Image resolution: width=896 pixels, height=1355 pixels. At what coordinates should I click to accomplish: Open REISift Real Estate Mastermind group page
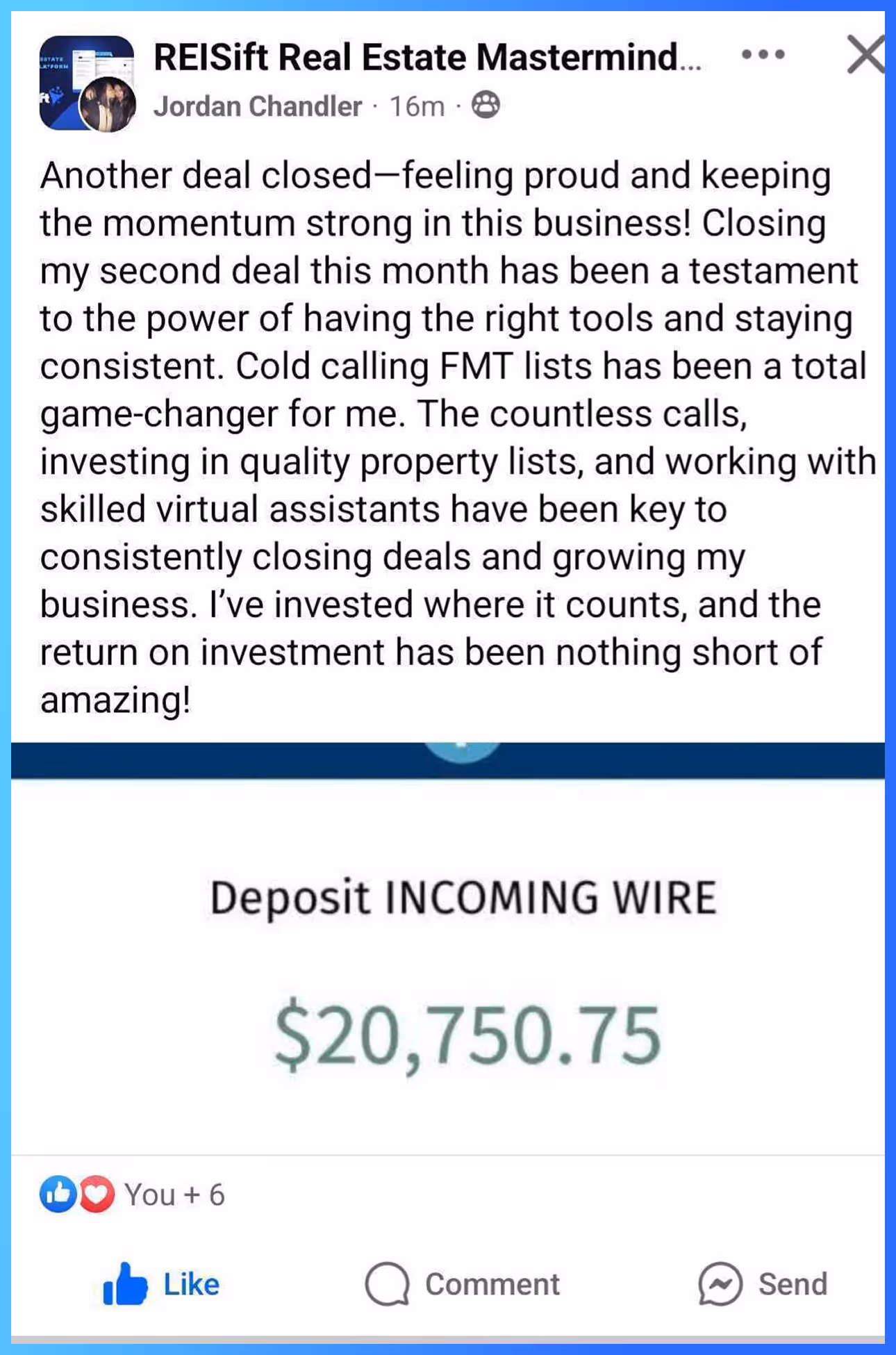point(426,57)
